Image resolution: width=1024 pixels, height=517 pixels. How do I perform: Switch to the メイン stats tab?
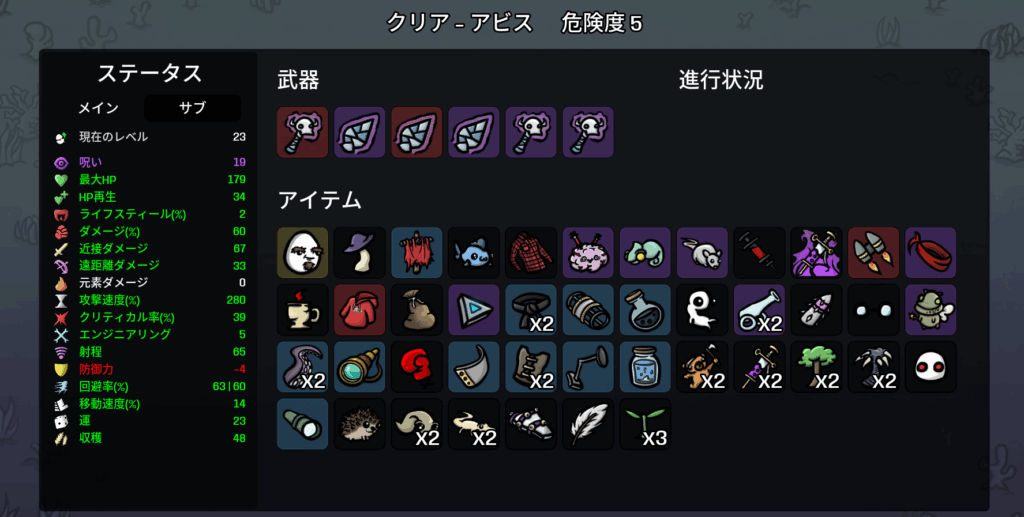coord(99,108)
